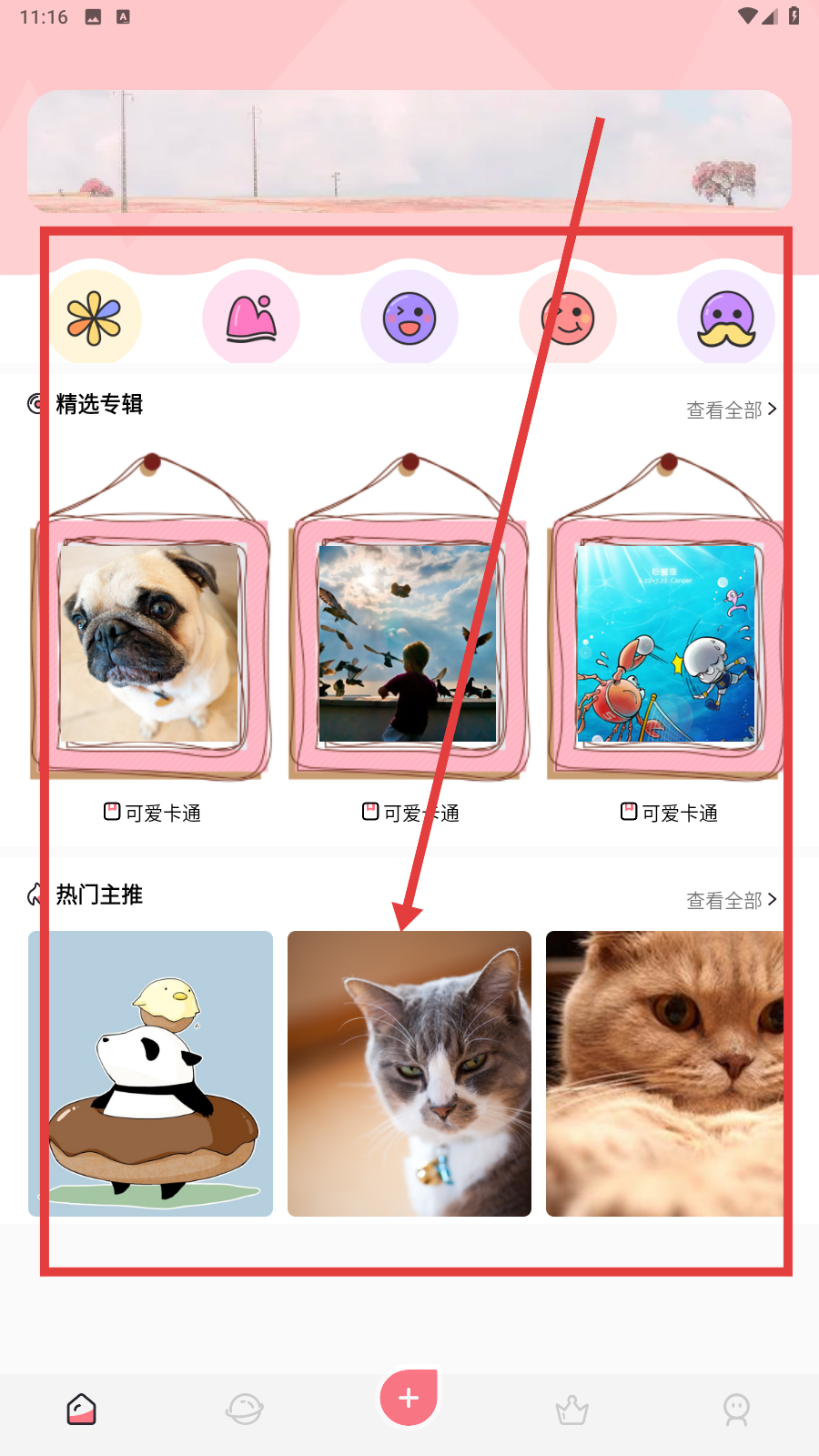Open the red smiley face category
Image resolution: width=819 pixels, height=1456 pixels.
(x=568, y=318)
